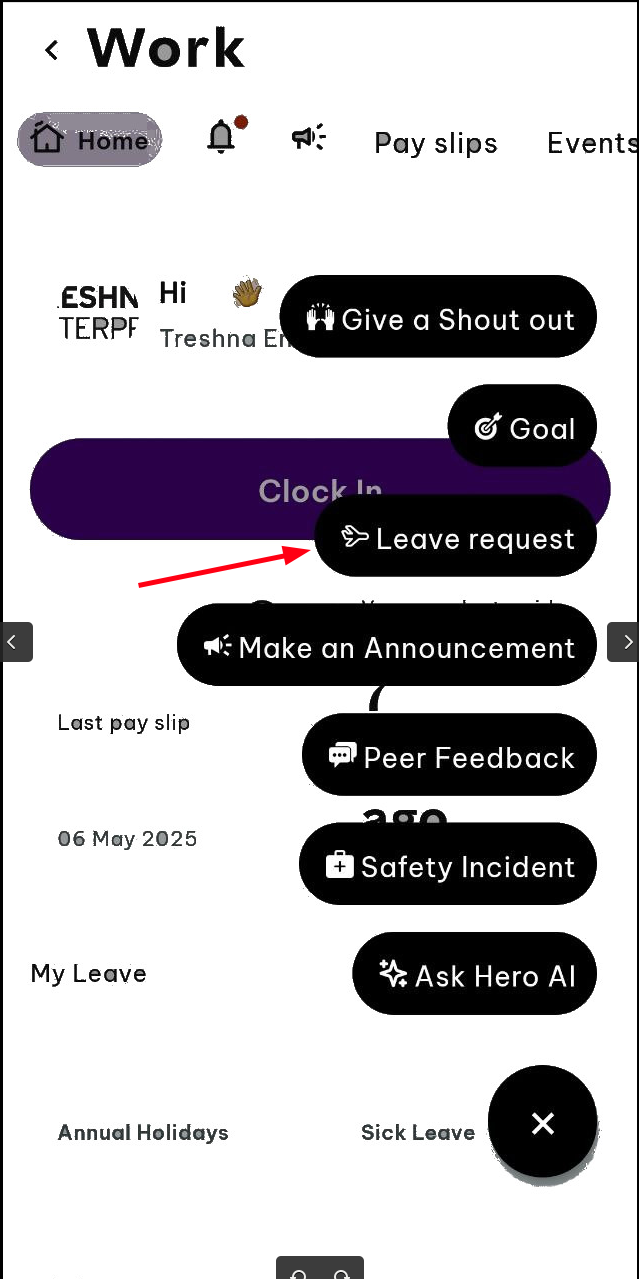Tap the right arrow at screen edge
The height and width of the screenshot is (1279, 639).
[623, 642]
